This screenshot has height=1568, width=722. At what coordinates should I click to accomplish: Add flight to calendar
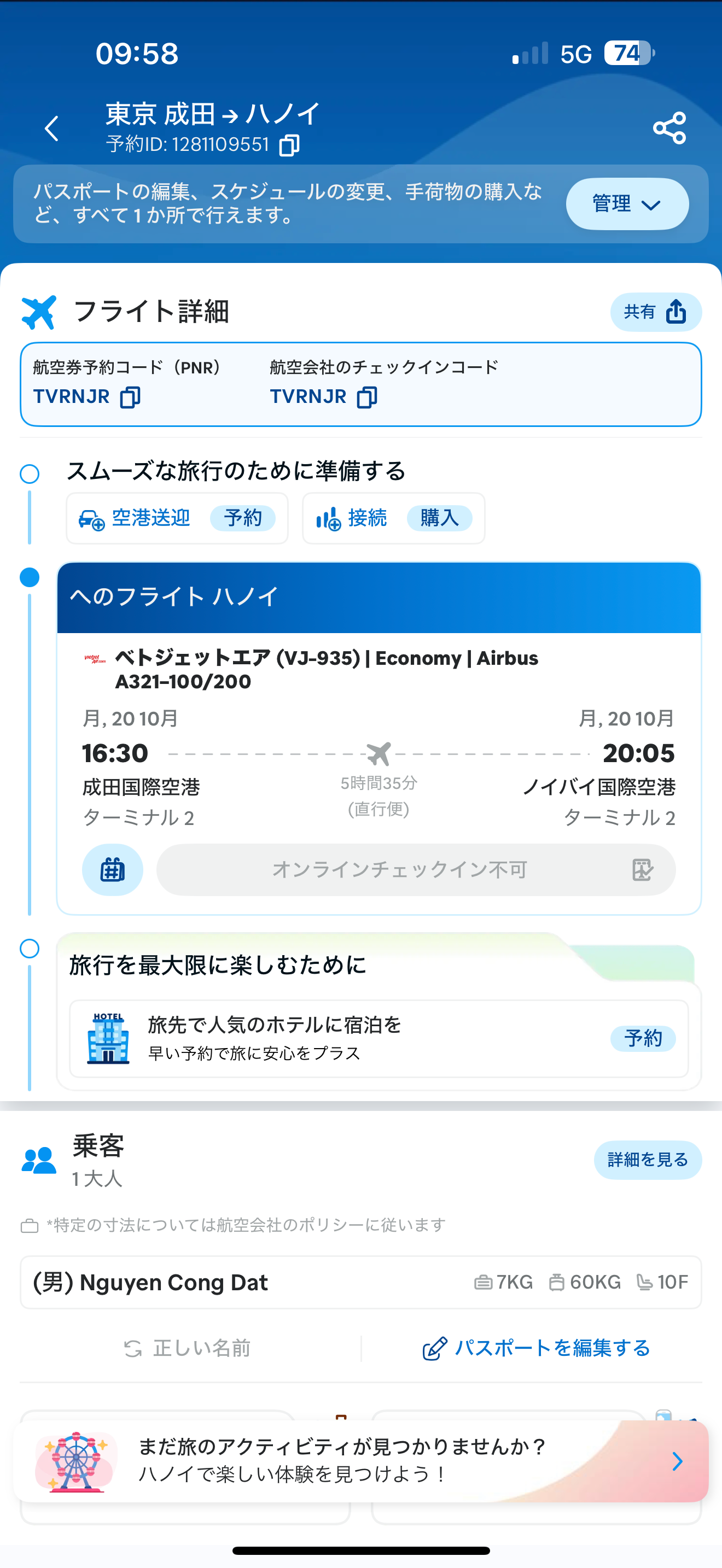pos(113,870)
